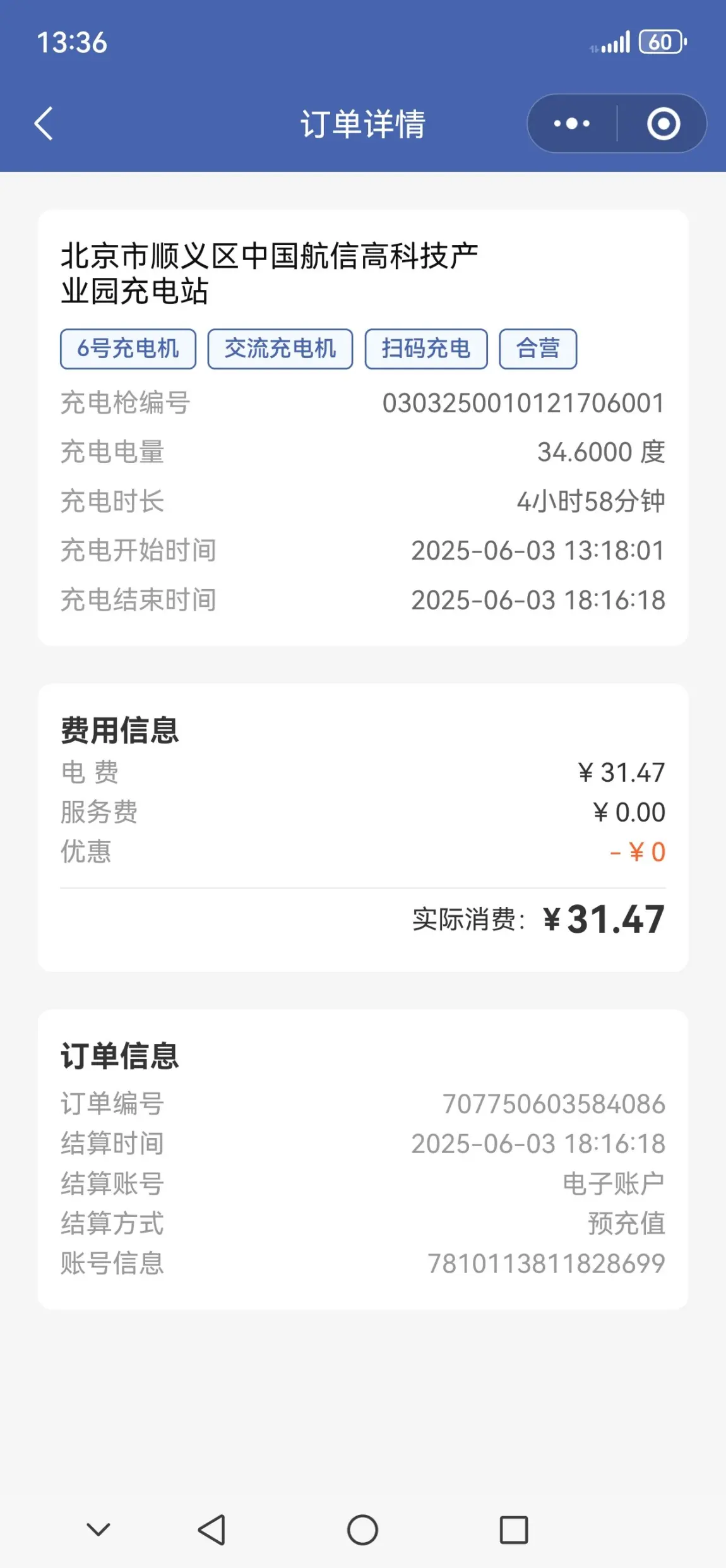Image resolution: width=726 pixels, height=1568 pixels.
Task: Open the recent apps square button
Action: [x=514, y=1529]
